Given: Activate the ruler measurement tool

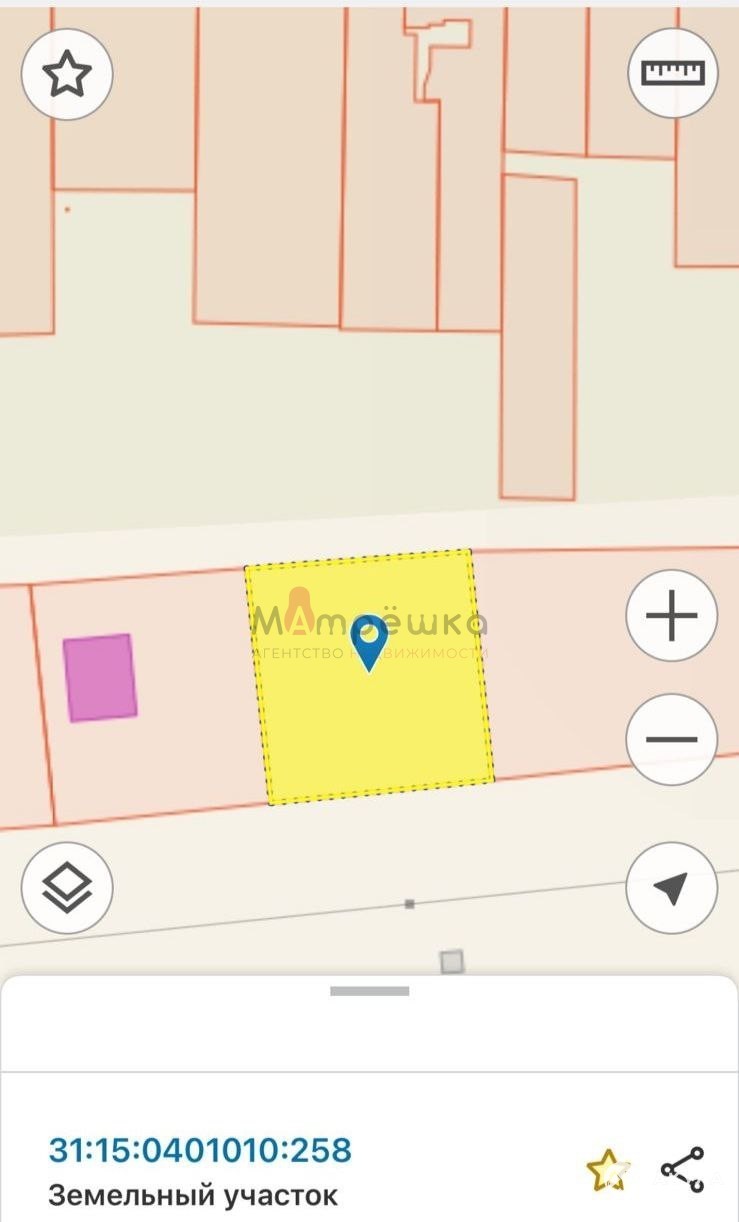Looking at the screenshot, I should click(673, 73).
